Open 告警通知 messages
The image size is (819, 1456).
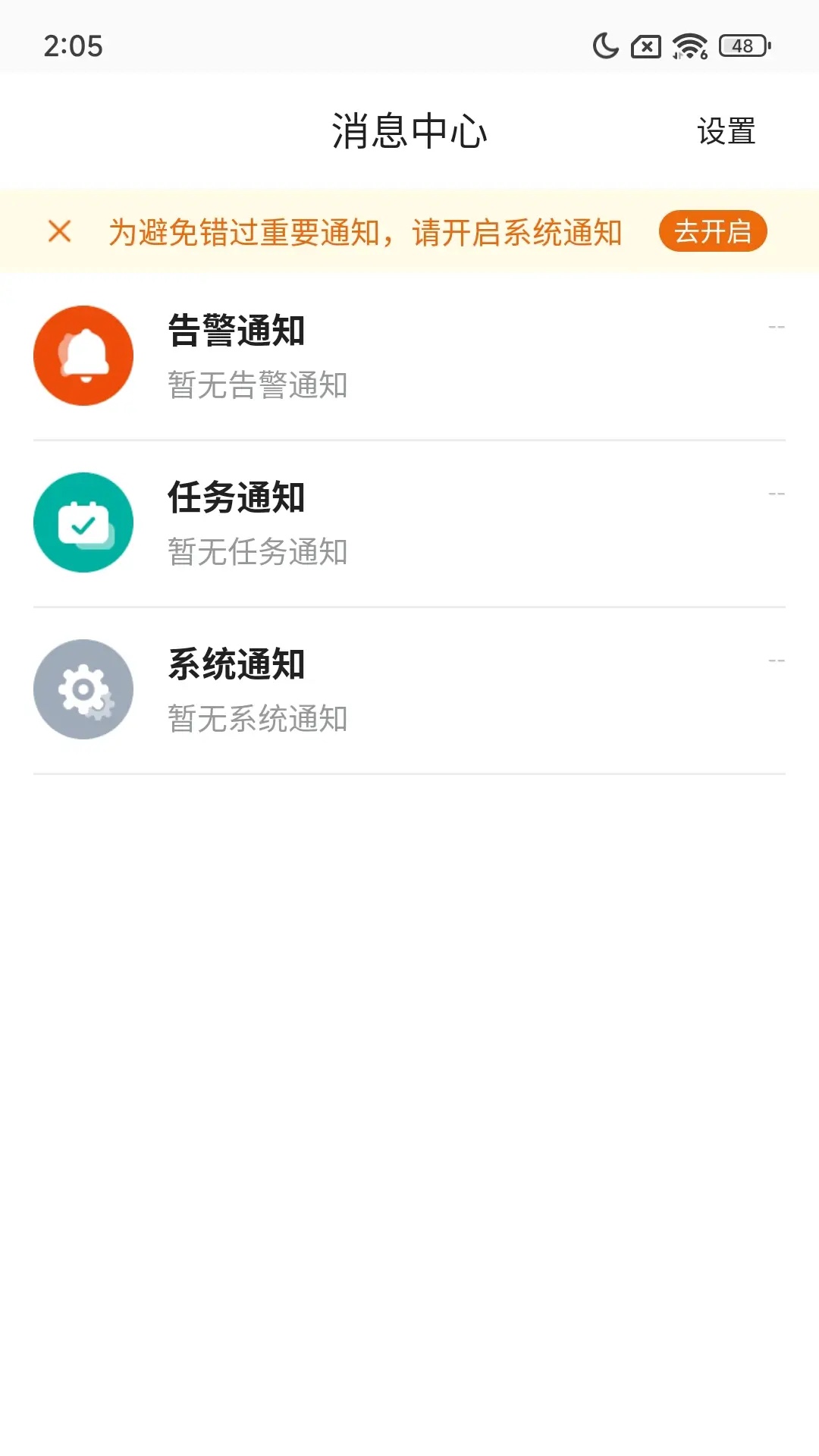(x=409, y=356)
